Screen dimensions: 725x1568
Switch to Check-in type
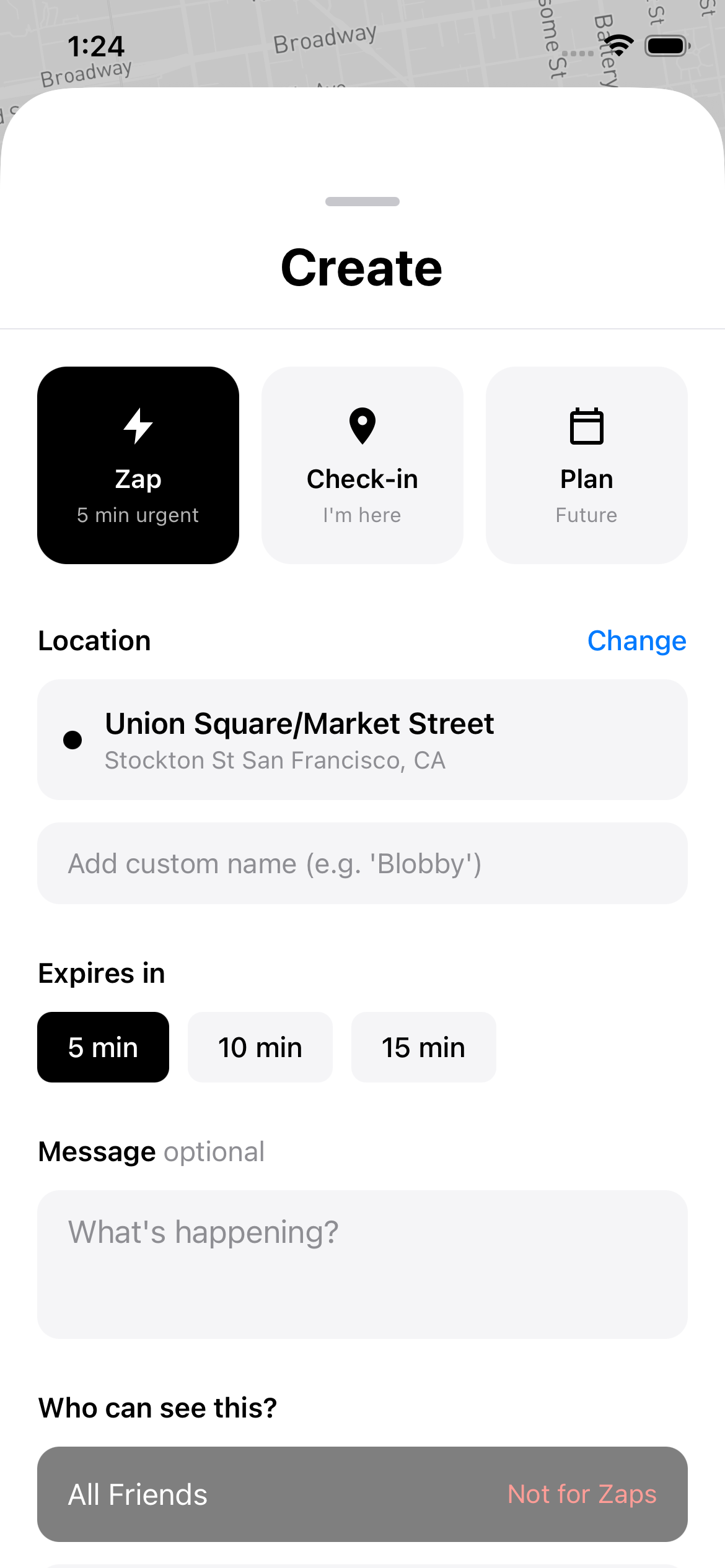(362, 465)
